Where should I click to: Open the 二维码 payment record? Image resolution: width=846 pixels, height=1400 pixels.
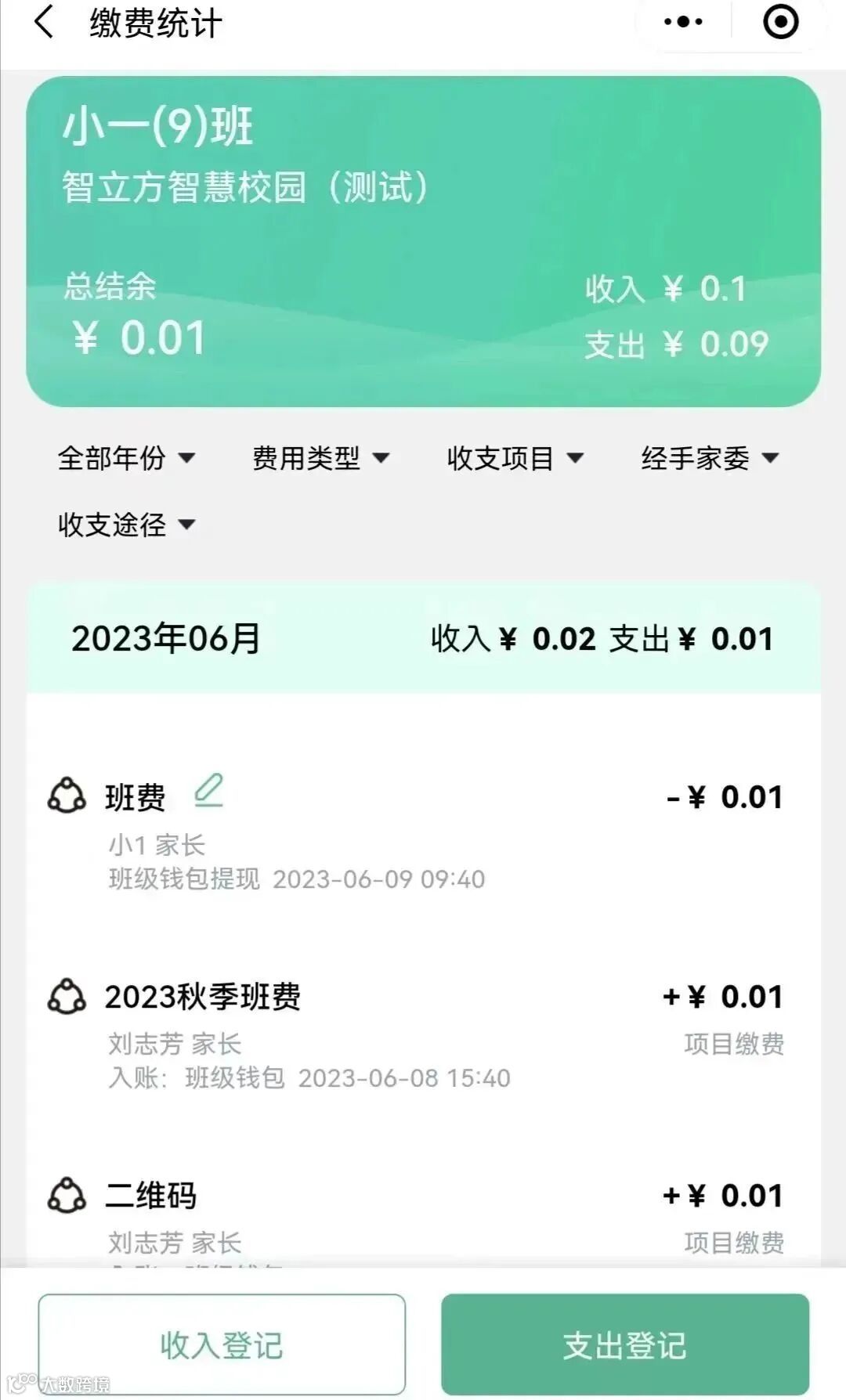click(423, 1218)
